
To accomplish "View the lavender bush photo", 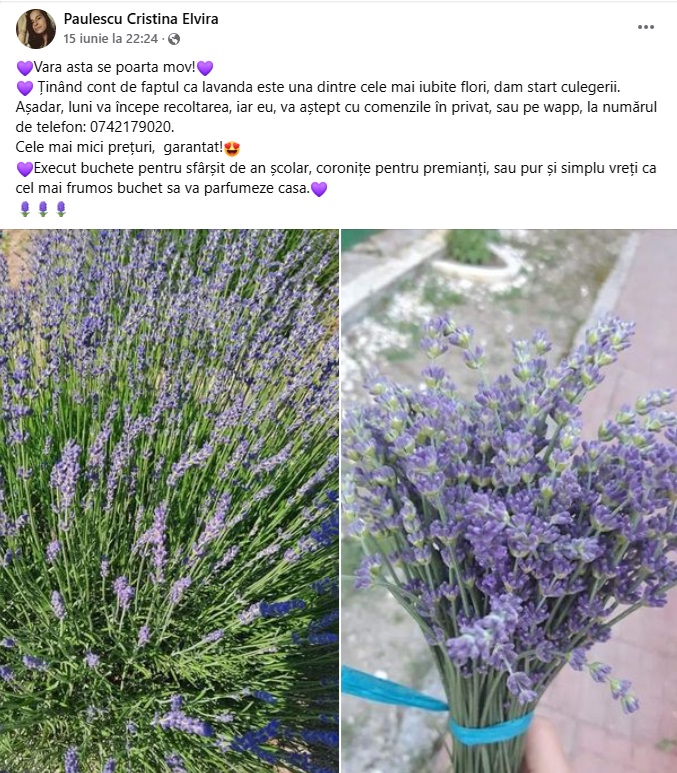I will (x=169, y=500).
